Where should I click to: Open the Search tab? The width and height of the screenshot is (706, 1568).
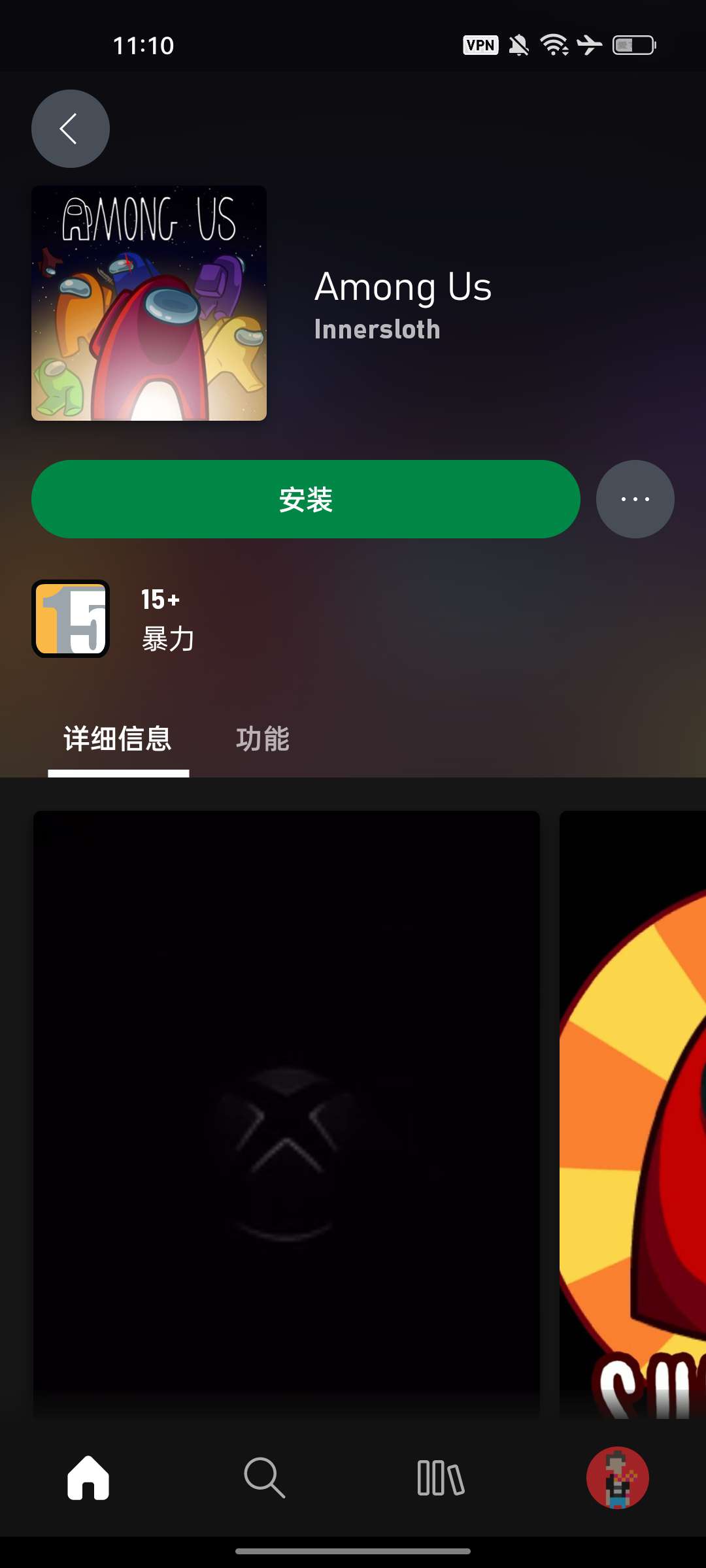pos(265,1478)
